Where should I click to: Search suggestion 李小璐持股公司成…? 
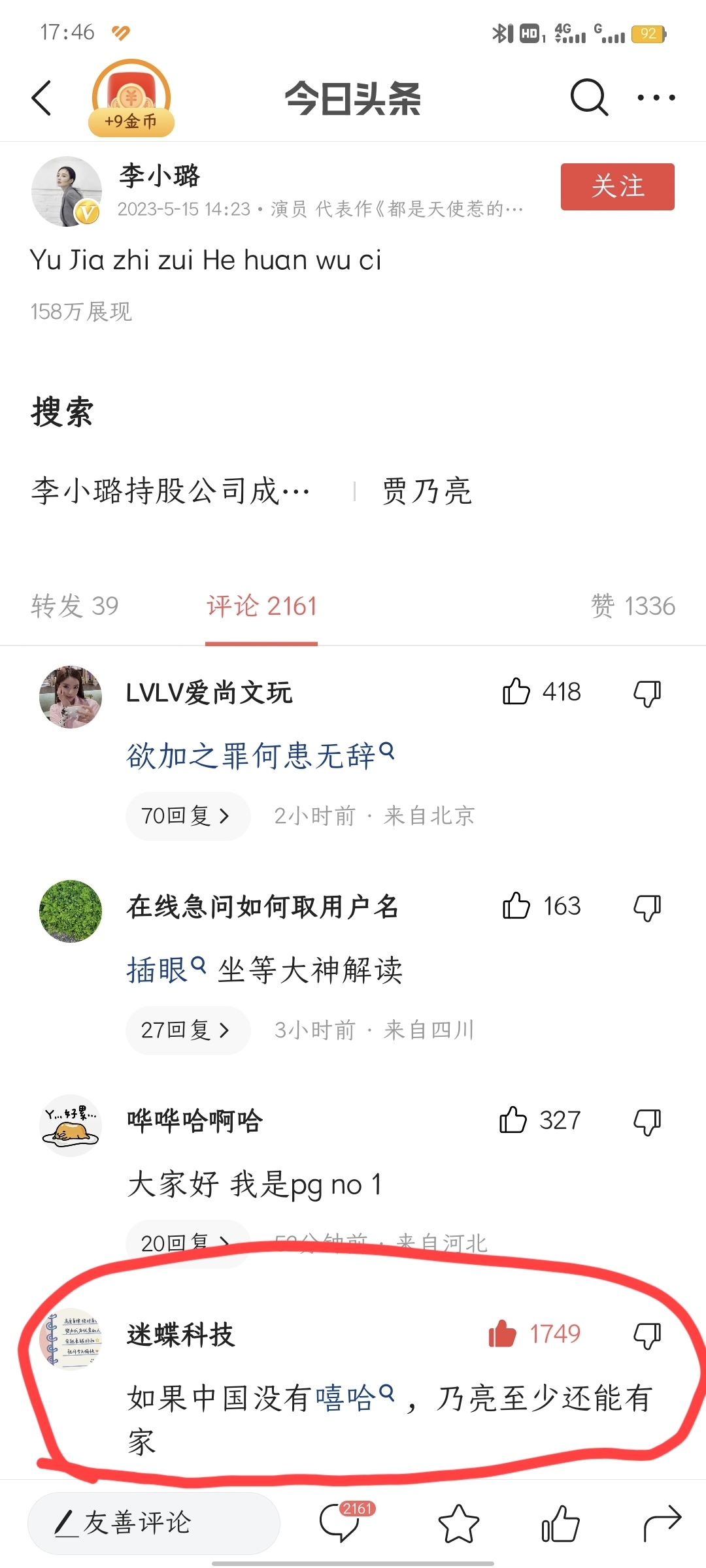click(x=170, y=491)
